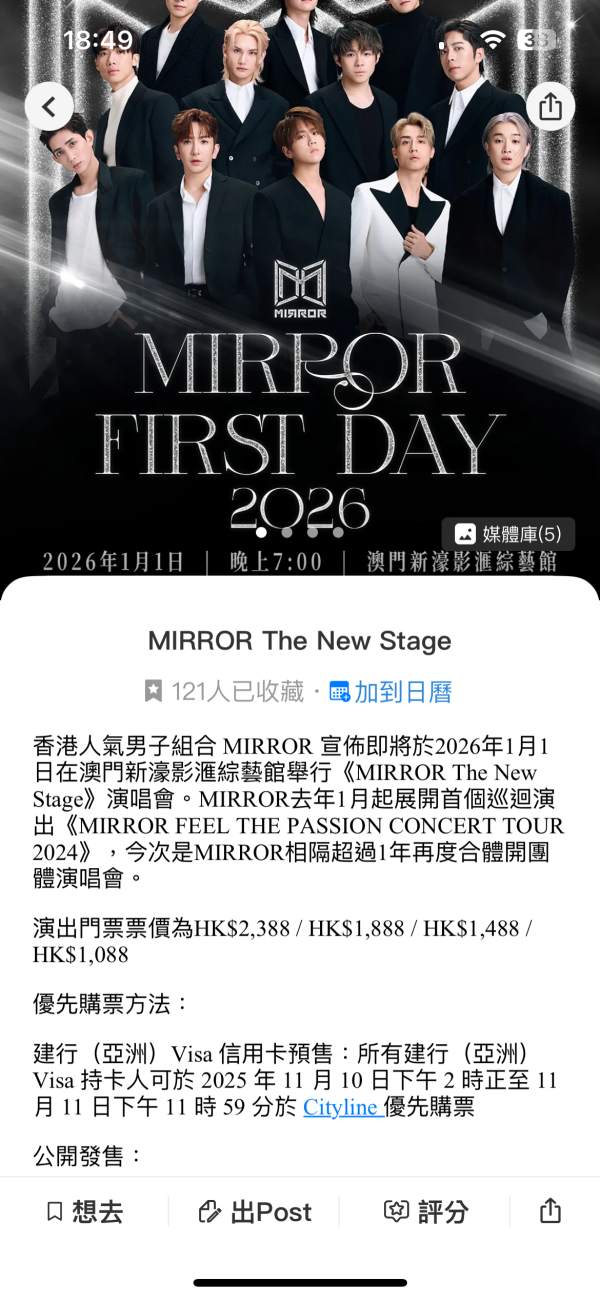
Task: Tap the share icon in bottom bar
Action: pyautogui.click(x=550, y=1212)
